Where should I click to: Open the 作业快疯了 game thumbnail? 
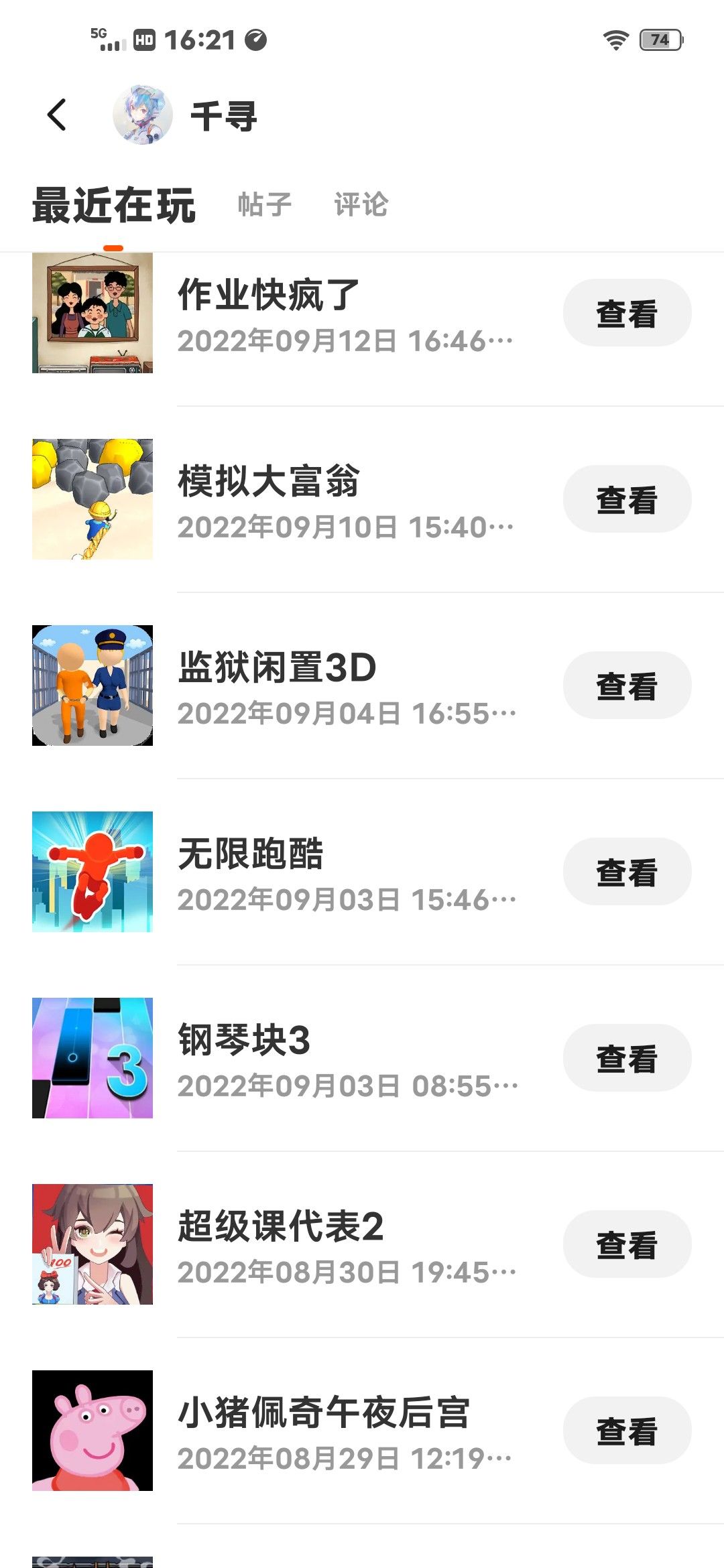click(x=93, y=313)
